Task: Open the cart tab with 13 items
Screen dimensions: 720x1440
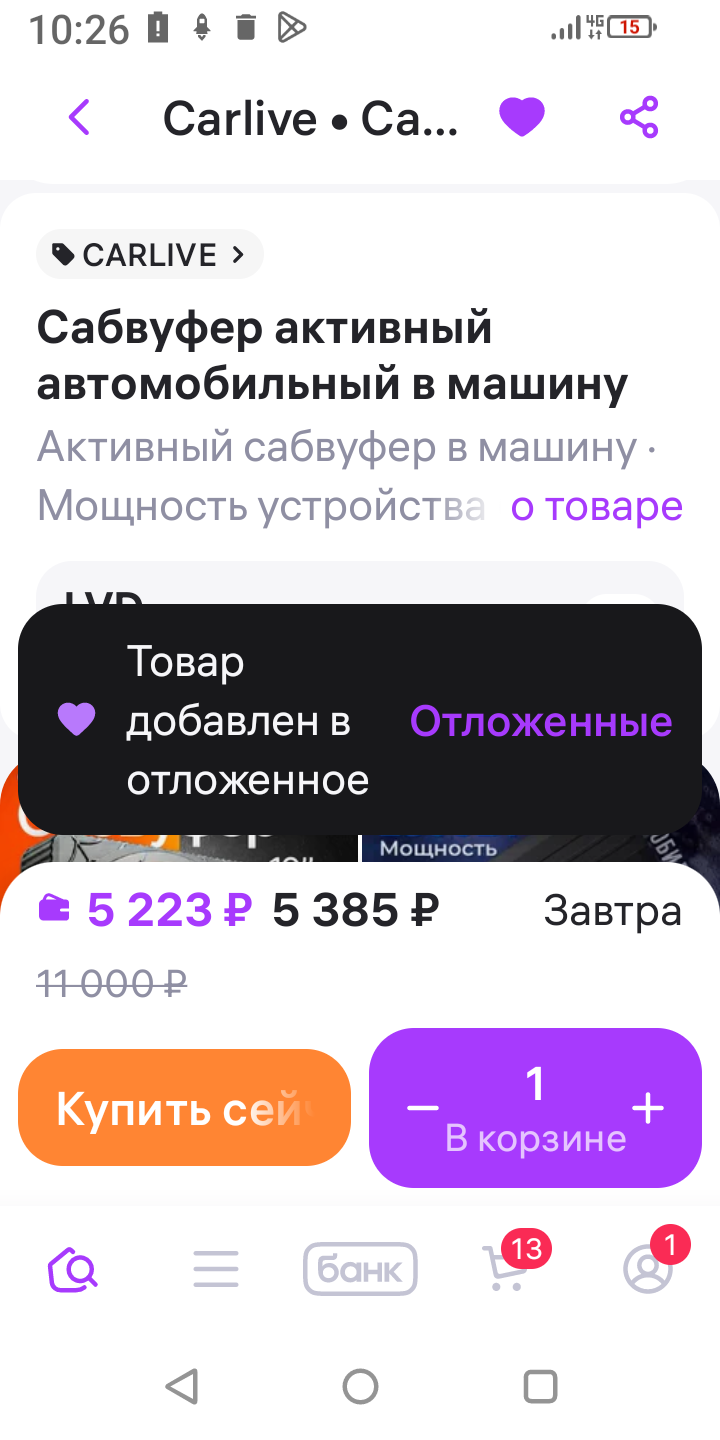Action: pos(503,1270)
